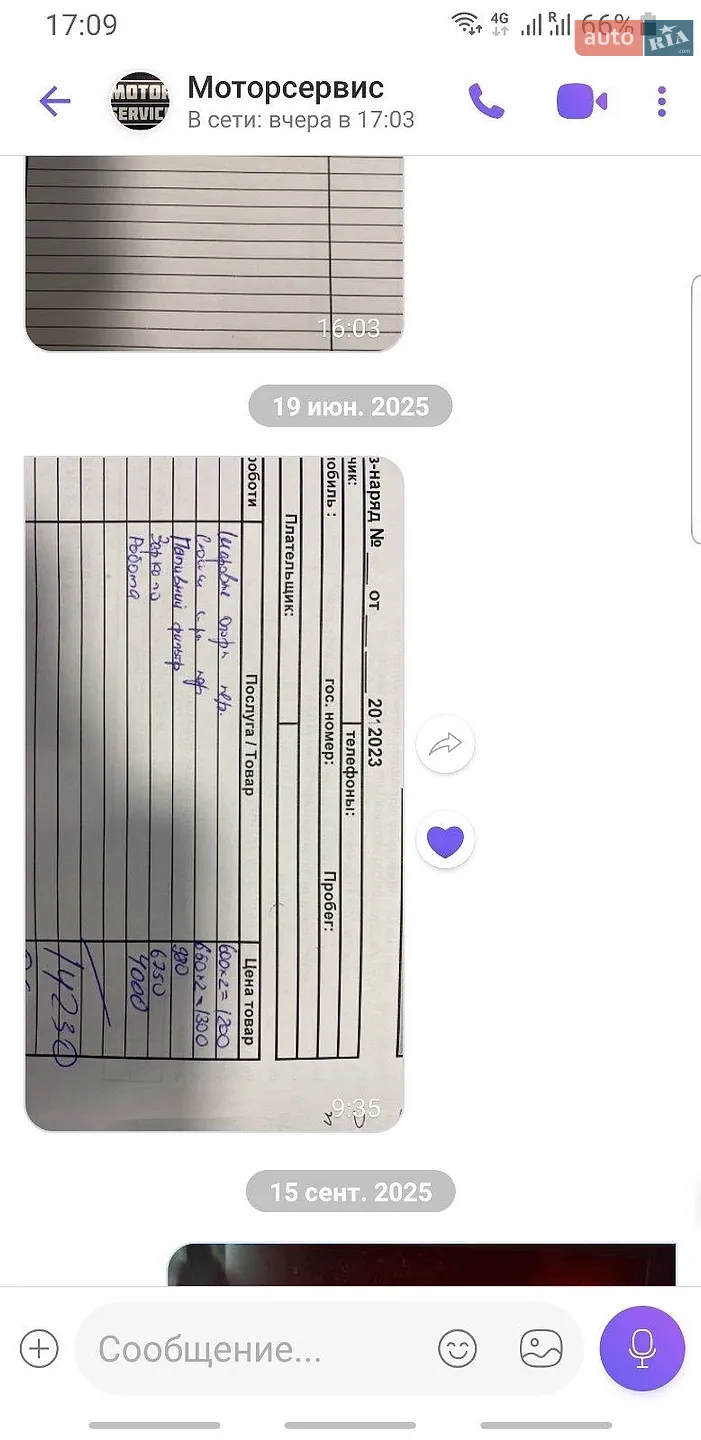Viewport: 701px width, 1440px height.
Task: Start a voice call with Моторсервис
Action: pos(487,101)
